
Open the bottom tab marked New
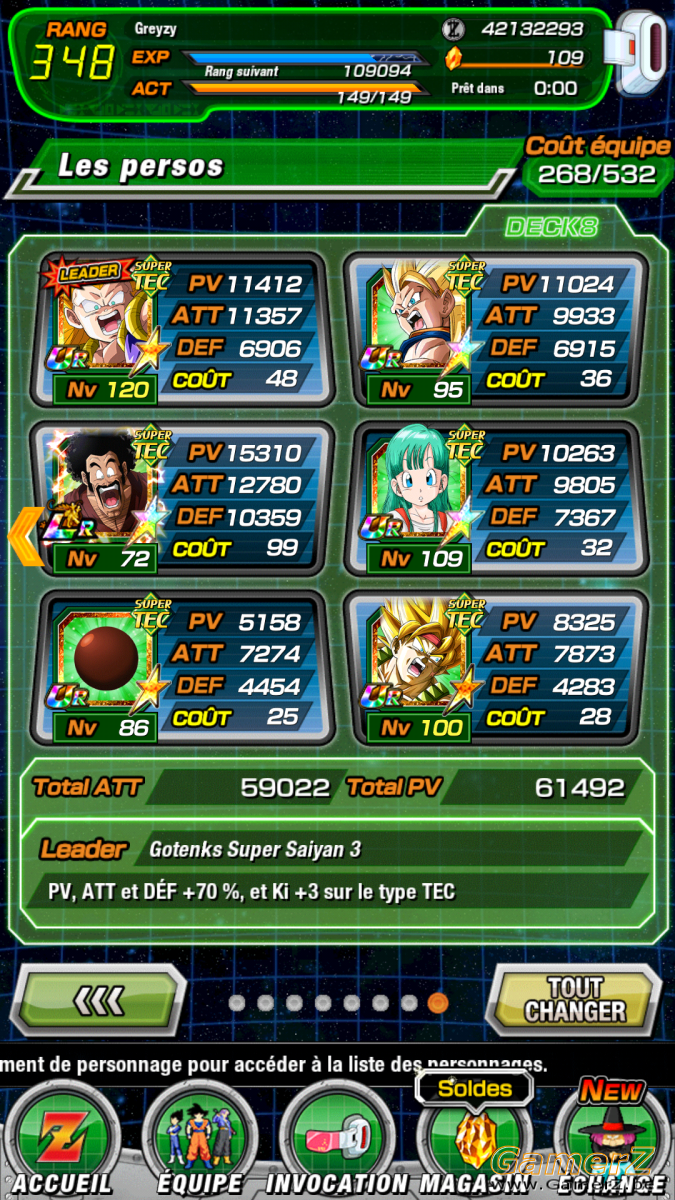pyautogui.click(x=612, y=1138)
